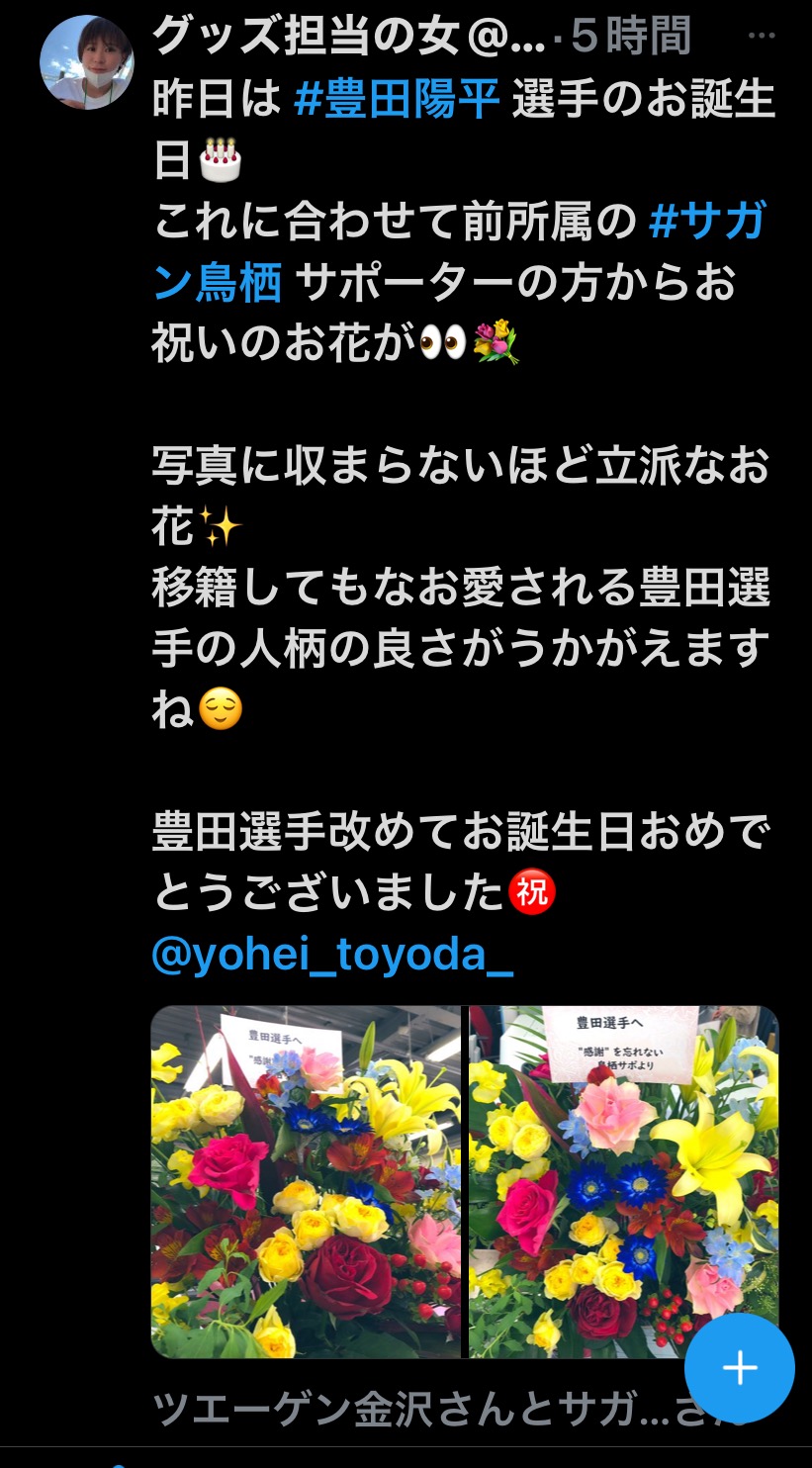Visit the @yohei_toyoda_ mention
Image resolution: width=812 pixels, height=1468 pixels.
[x=332, y=956]
